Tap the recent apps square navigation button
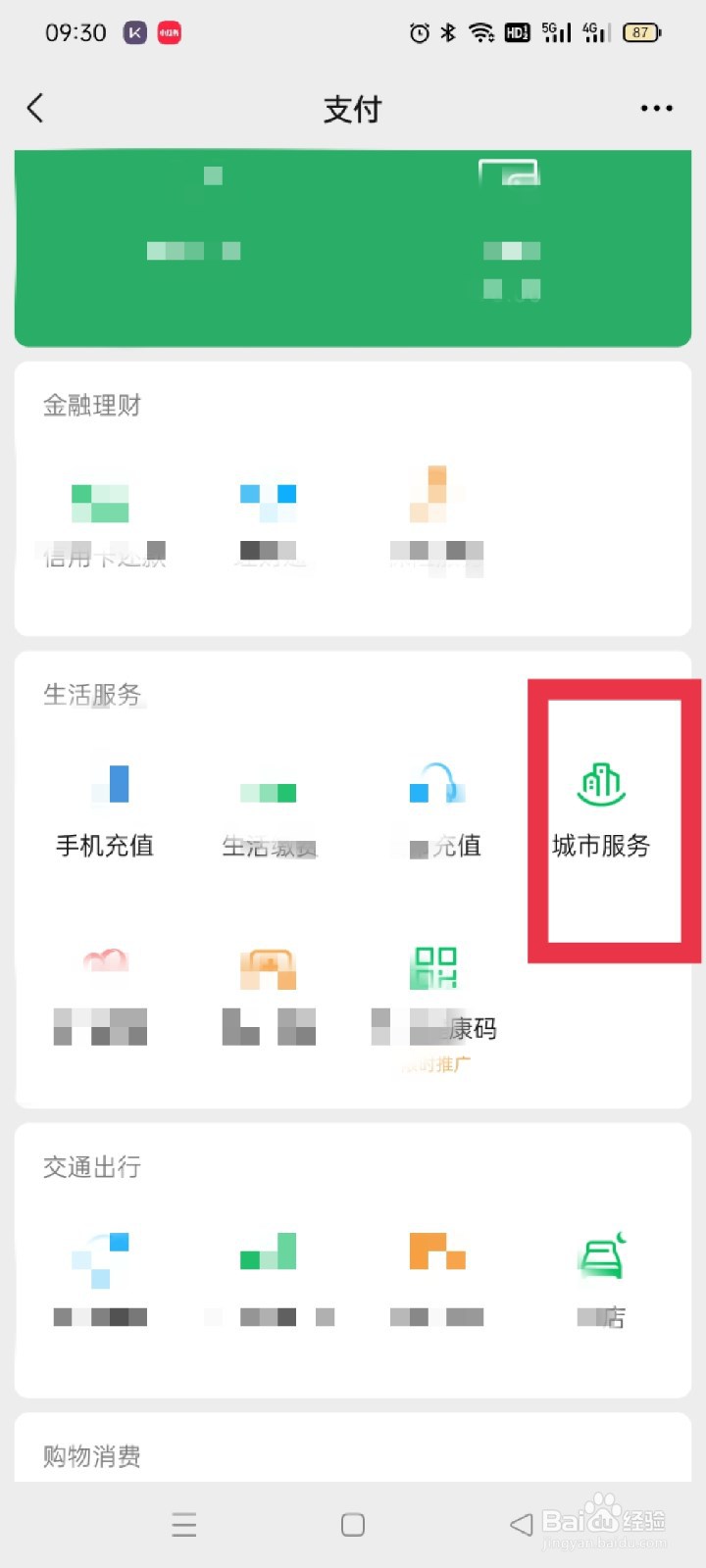 [x=352, y=1524]
